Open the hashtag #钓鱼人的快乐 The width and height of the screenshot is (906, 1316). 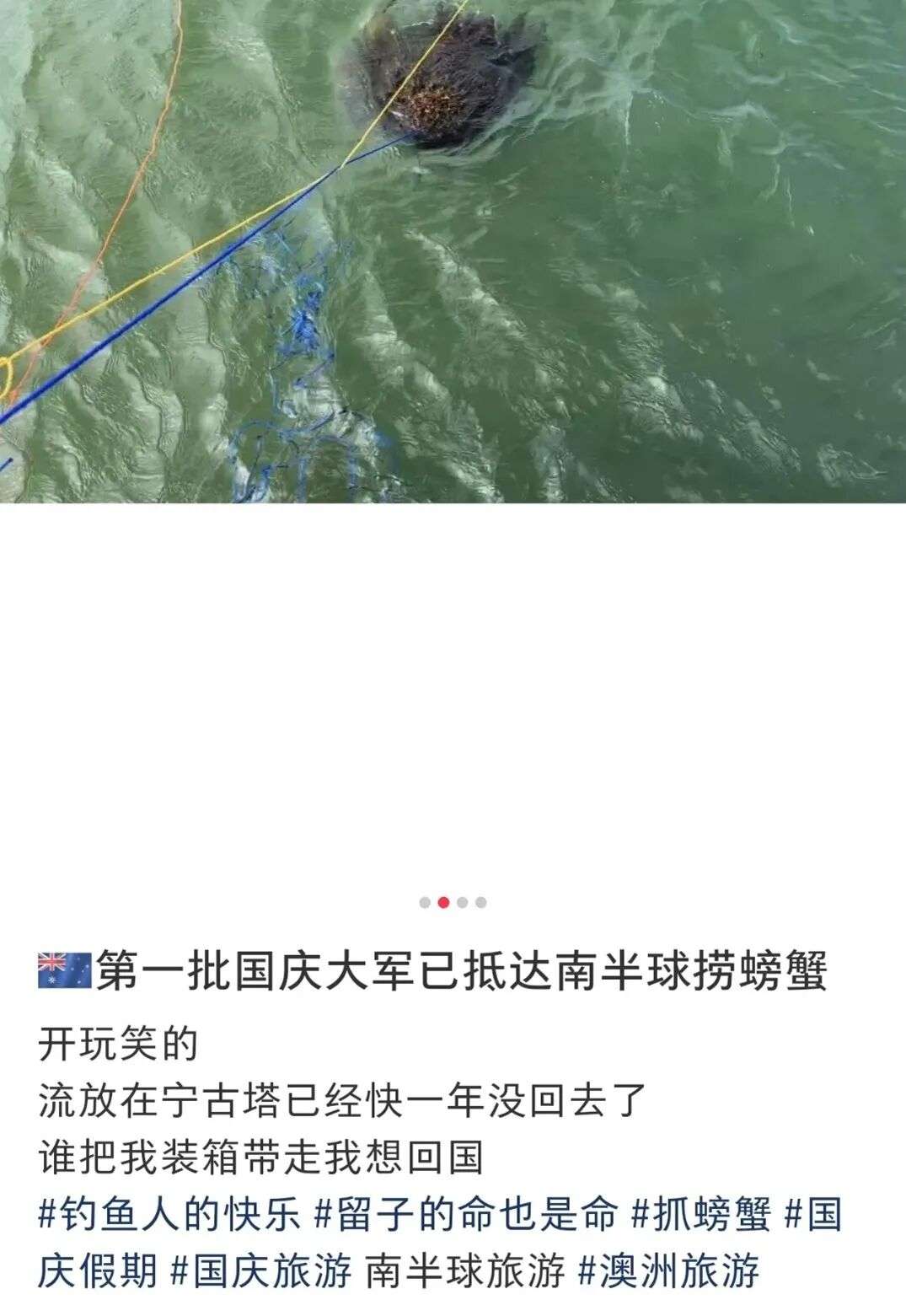click(169, 1215)
